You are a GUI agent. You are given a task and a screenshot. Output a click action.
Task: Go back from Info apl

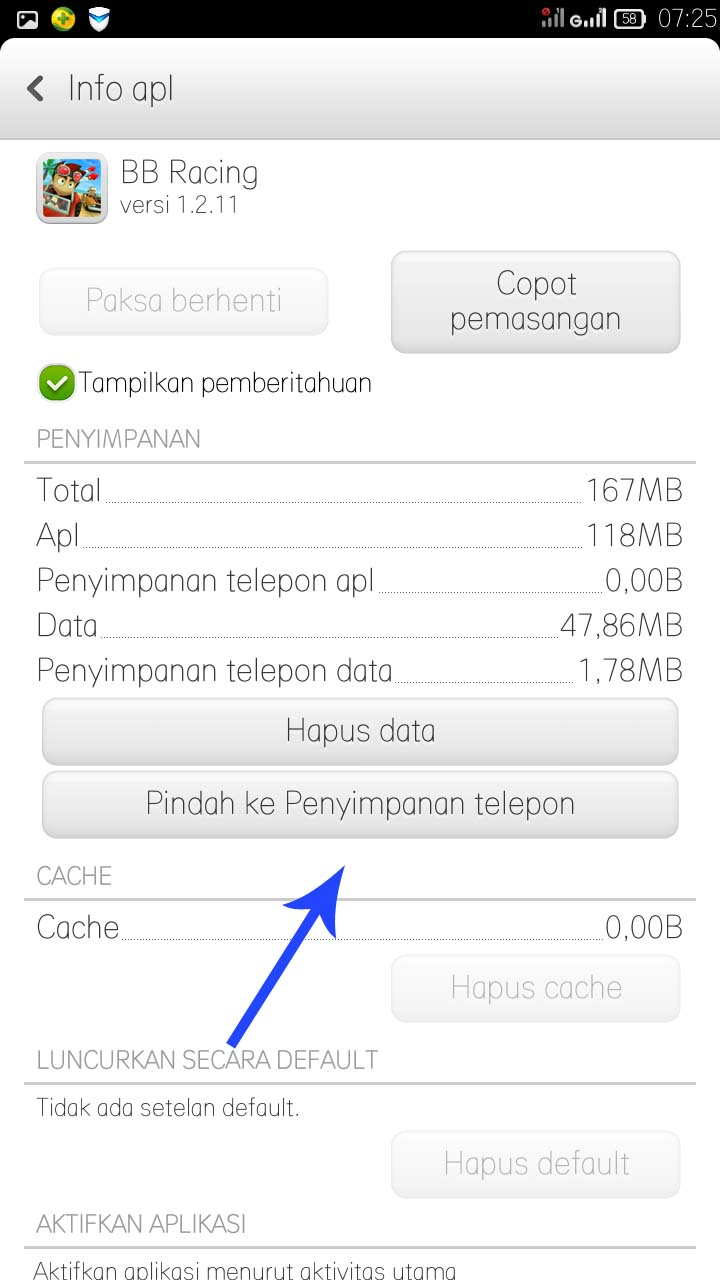coord(35,89)
